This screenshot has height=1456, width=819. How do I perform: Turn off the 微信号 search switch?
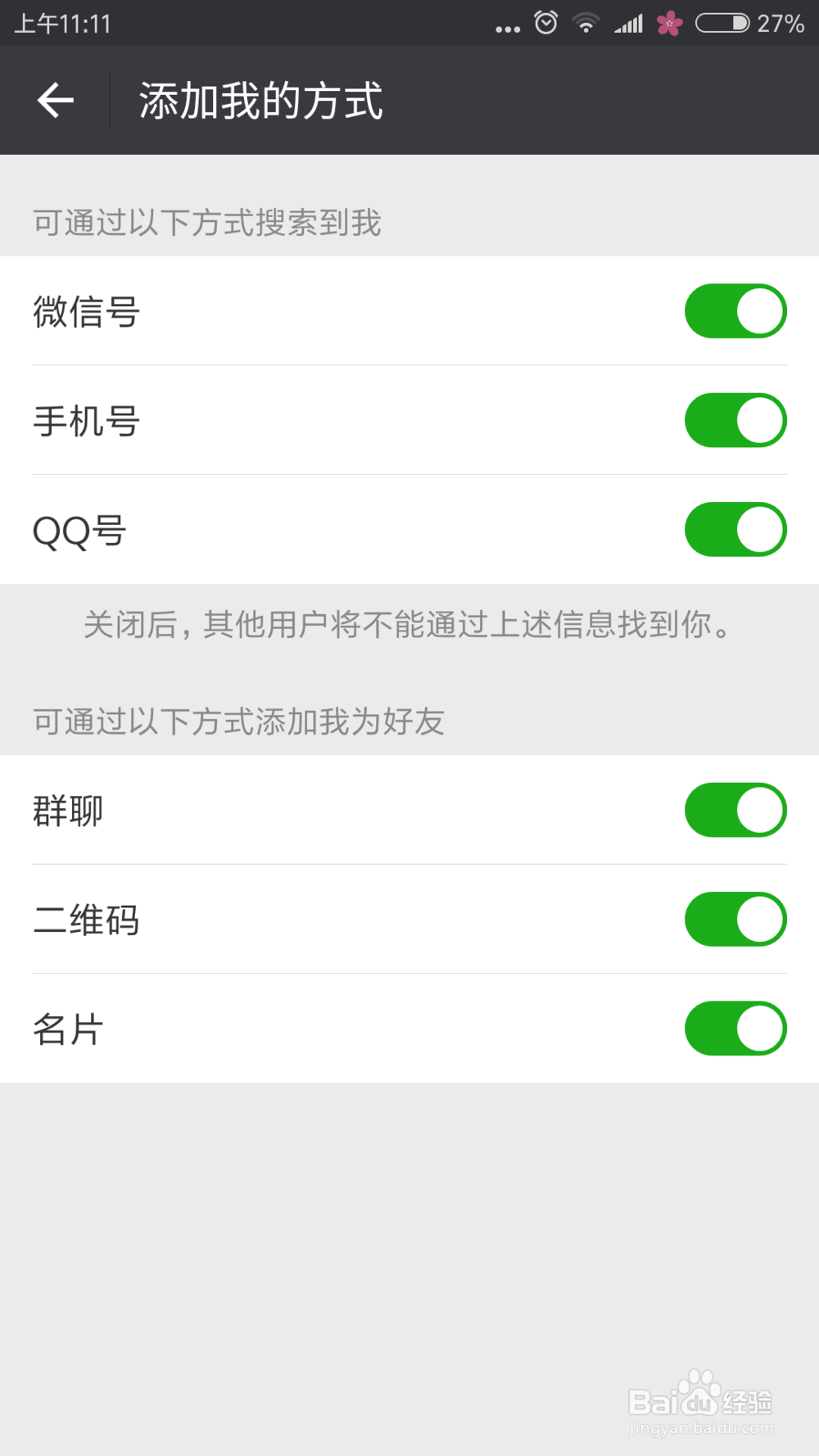[735, 311]
